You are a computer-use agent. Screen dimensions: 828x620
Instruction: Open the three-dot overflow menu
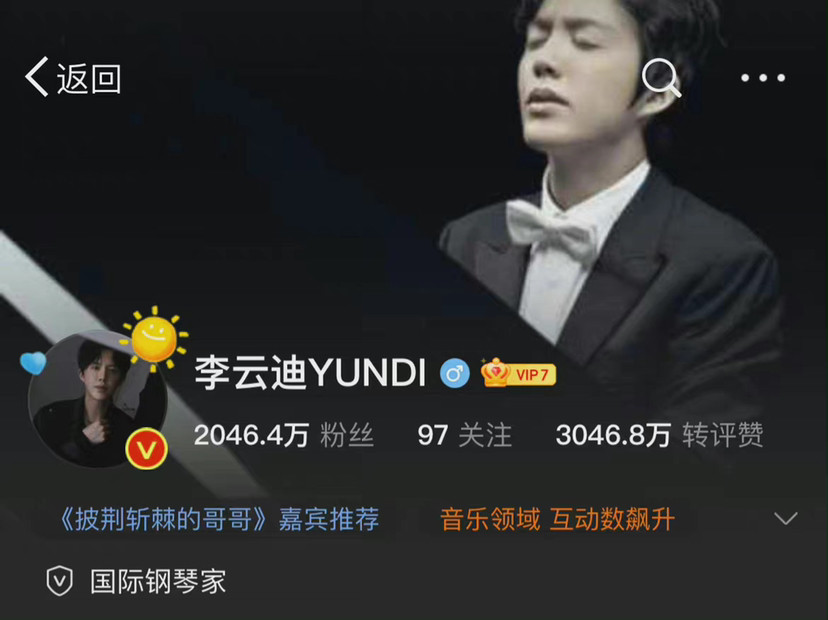tap(763, 78)
